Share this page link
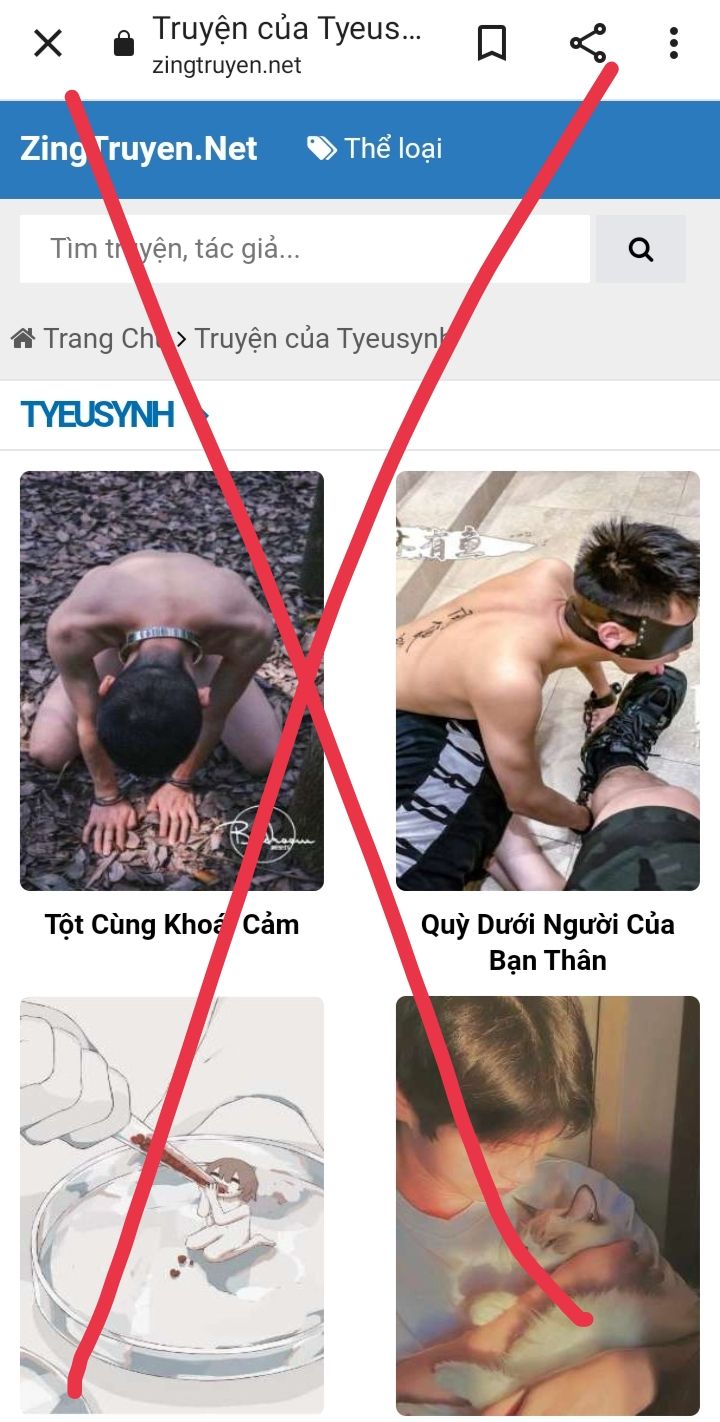This screenshot has height=1422, width=720. 588,43
